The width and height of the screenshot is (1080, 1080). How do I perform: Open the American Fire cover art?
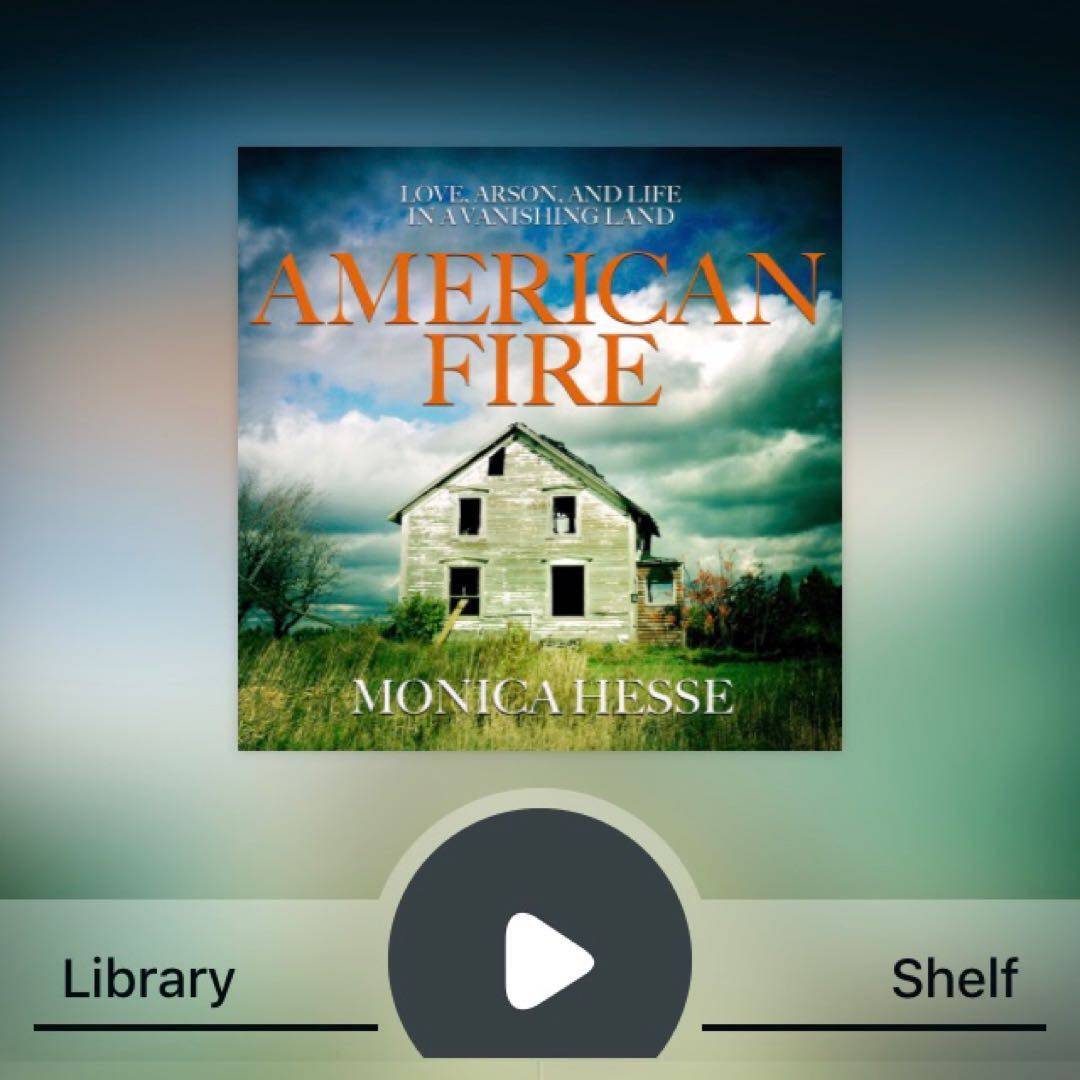coord(539,448)
